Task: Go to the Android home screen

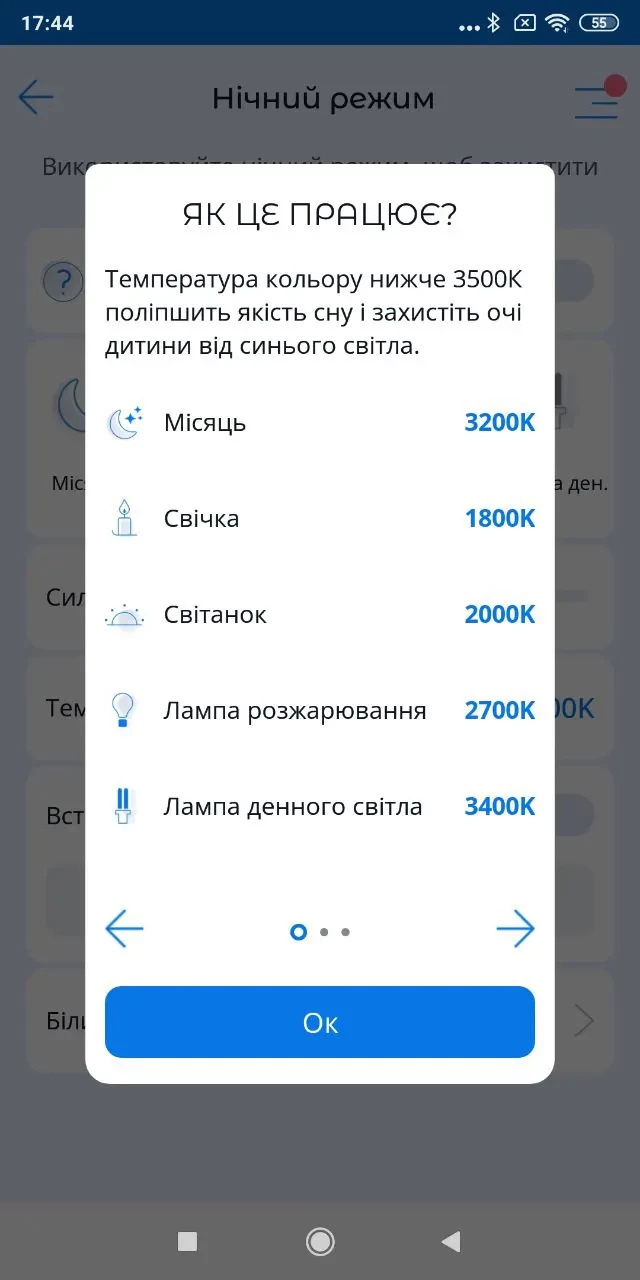Action: click(320, 1242)
